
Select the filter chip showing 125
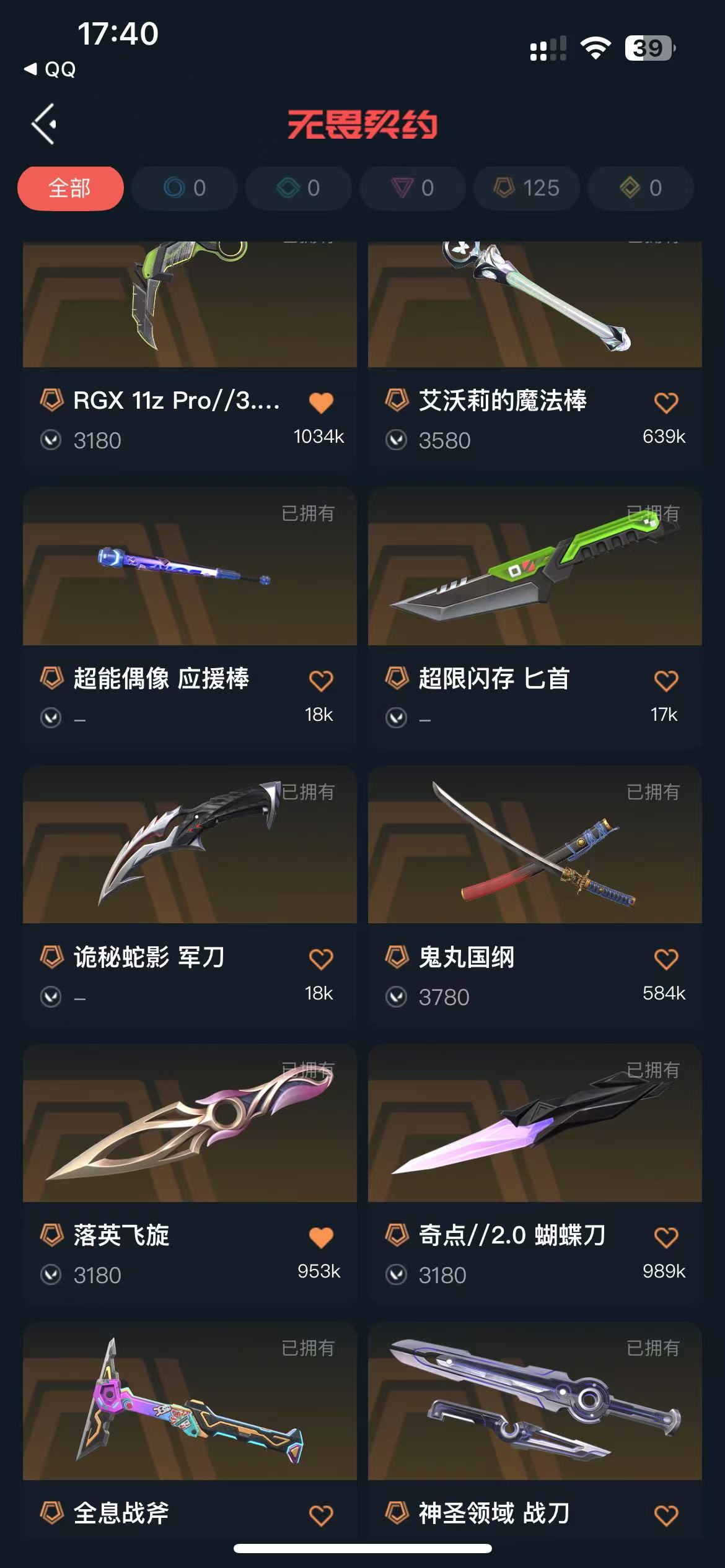[x=527, y=188]
